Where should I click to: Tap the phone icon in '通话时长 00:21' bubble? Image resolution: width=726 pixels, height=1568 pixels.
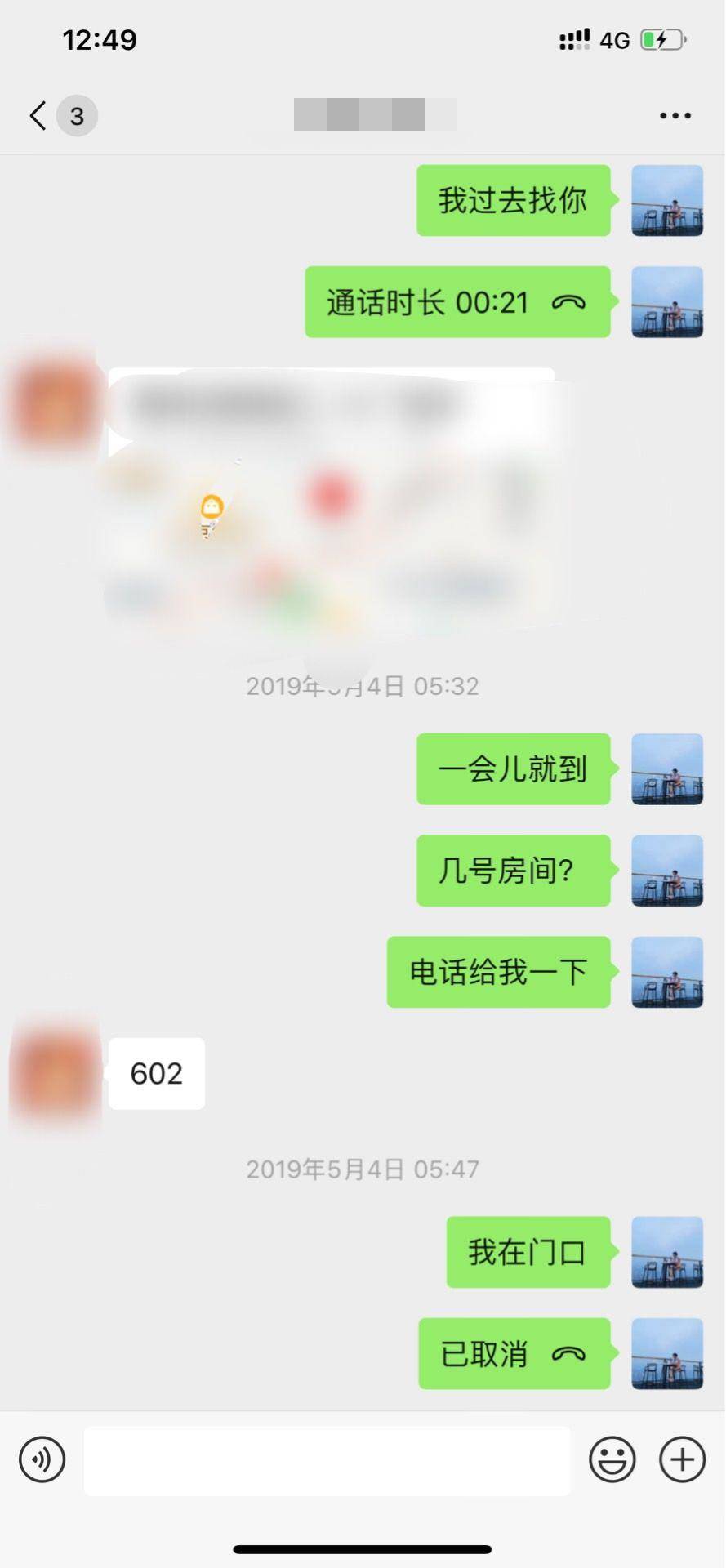click(x=572, y=302)
